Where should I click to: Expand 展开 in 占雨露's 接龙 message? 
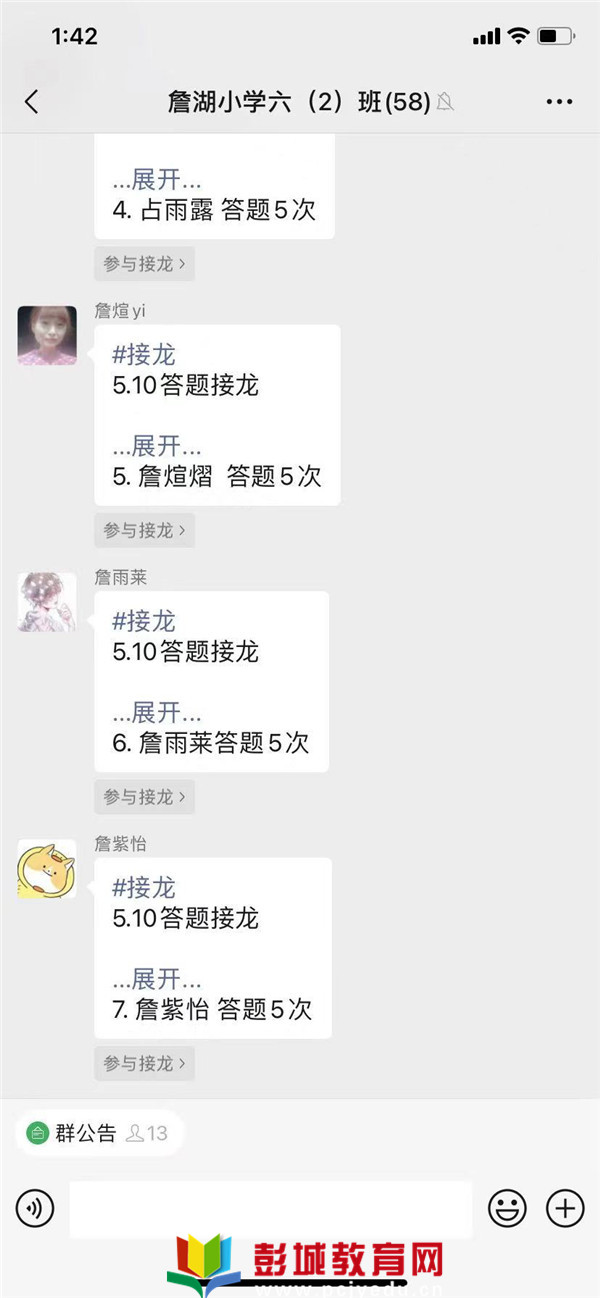(x=157, y=180)
